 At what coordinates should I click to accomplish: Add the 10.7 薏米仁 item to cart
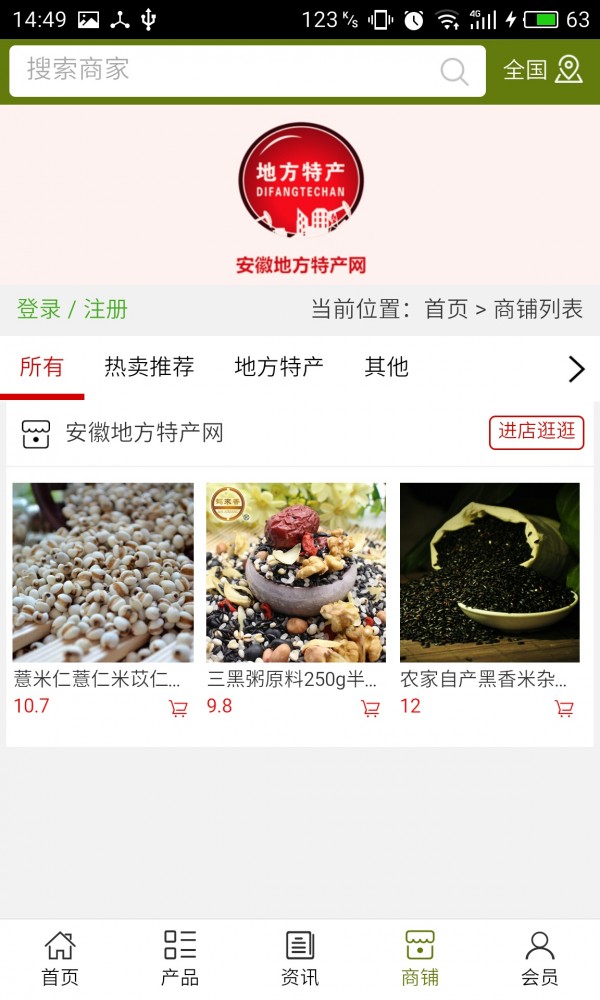click(178, 708)
